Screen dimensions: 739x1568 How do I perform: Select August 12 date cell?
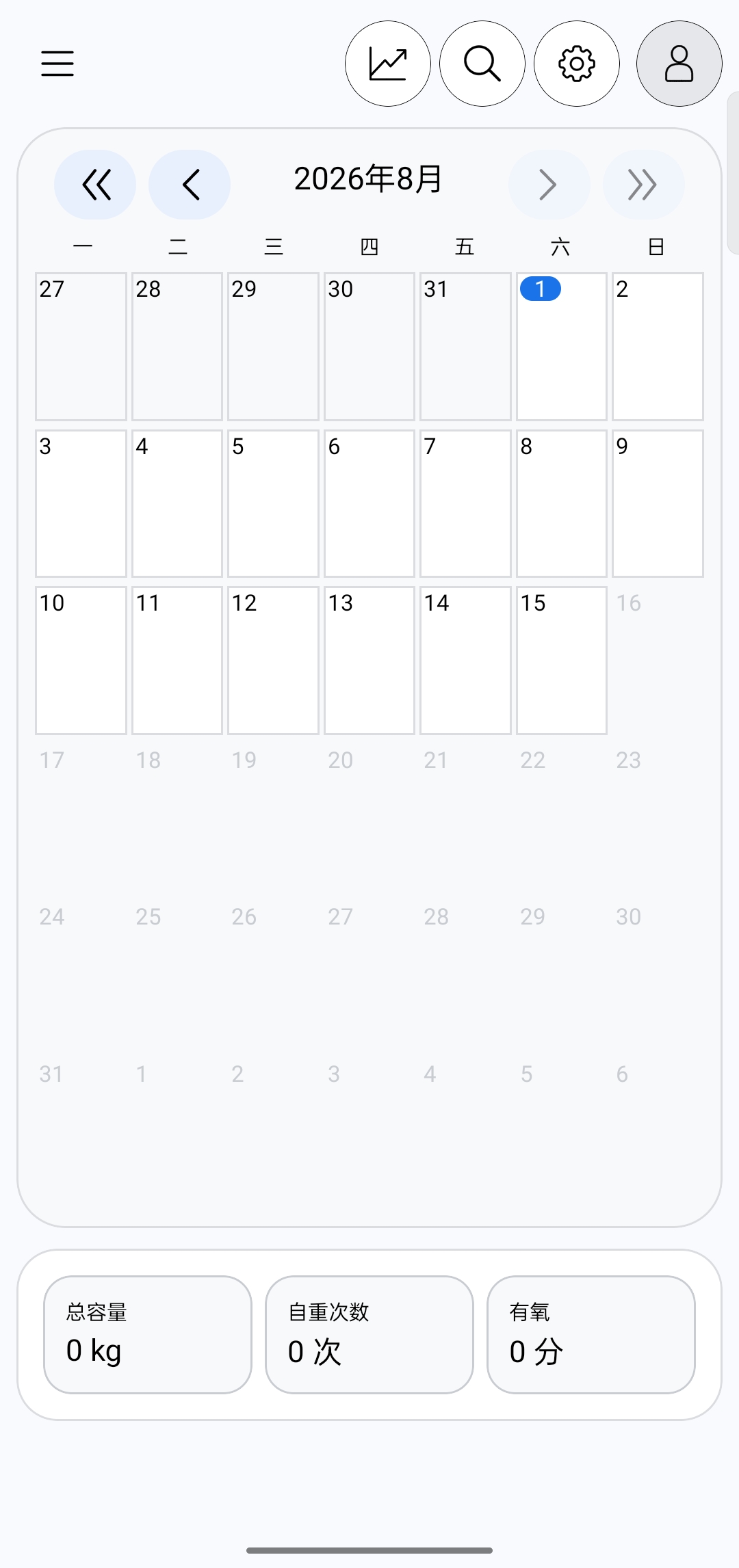click(273, 661)
